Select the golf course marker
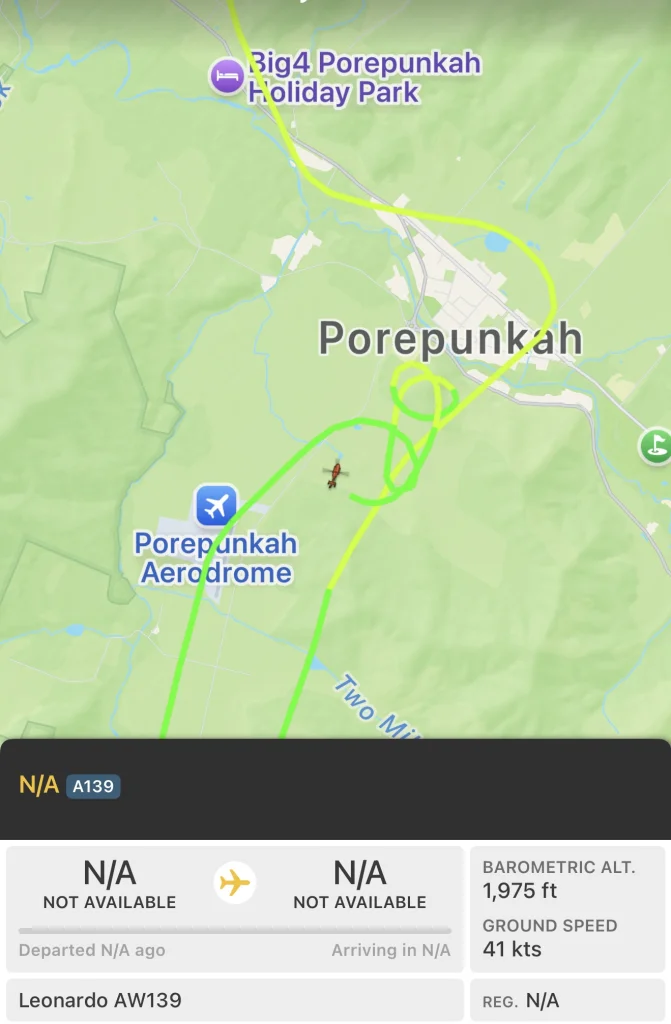 (656, 445)
